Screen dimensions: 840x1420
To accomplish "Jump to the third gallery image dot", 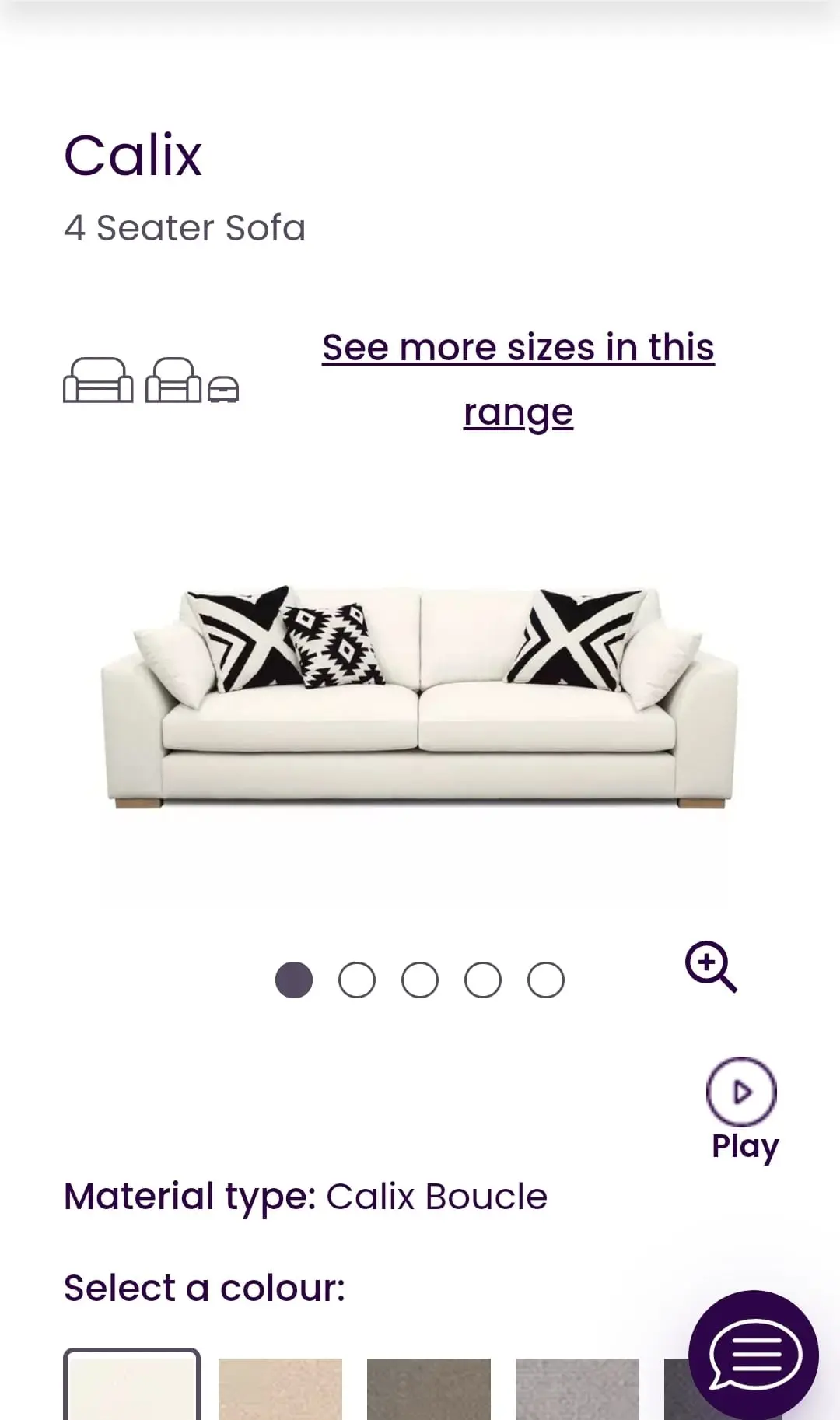I will [420, 980].
